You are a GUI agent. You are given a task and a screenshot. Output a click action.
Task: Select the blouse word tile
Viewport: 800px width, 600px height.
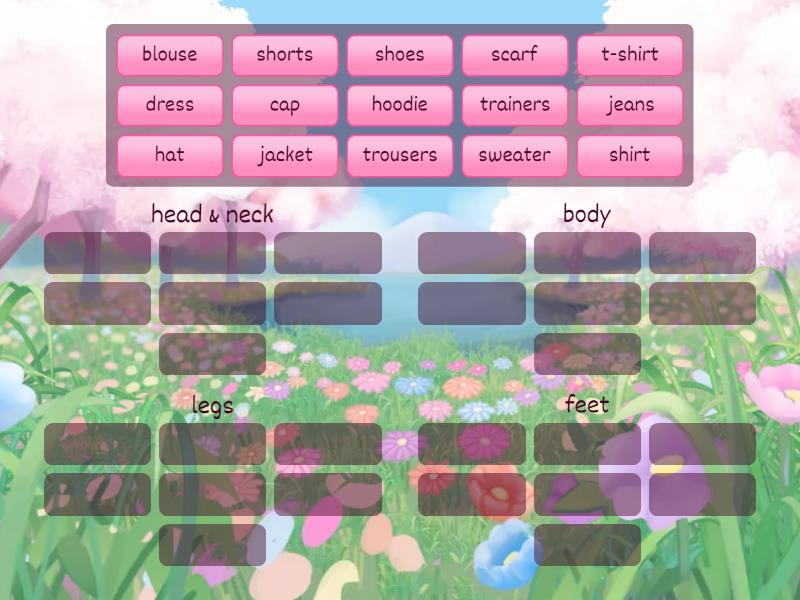169,55
